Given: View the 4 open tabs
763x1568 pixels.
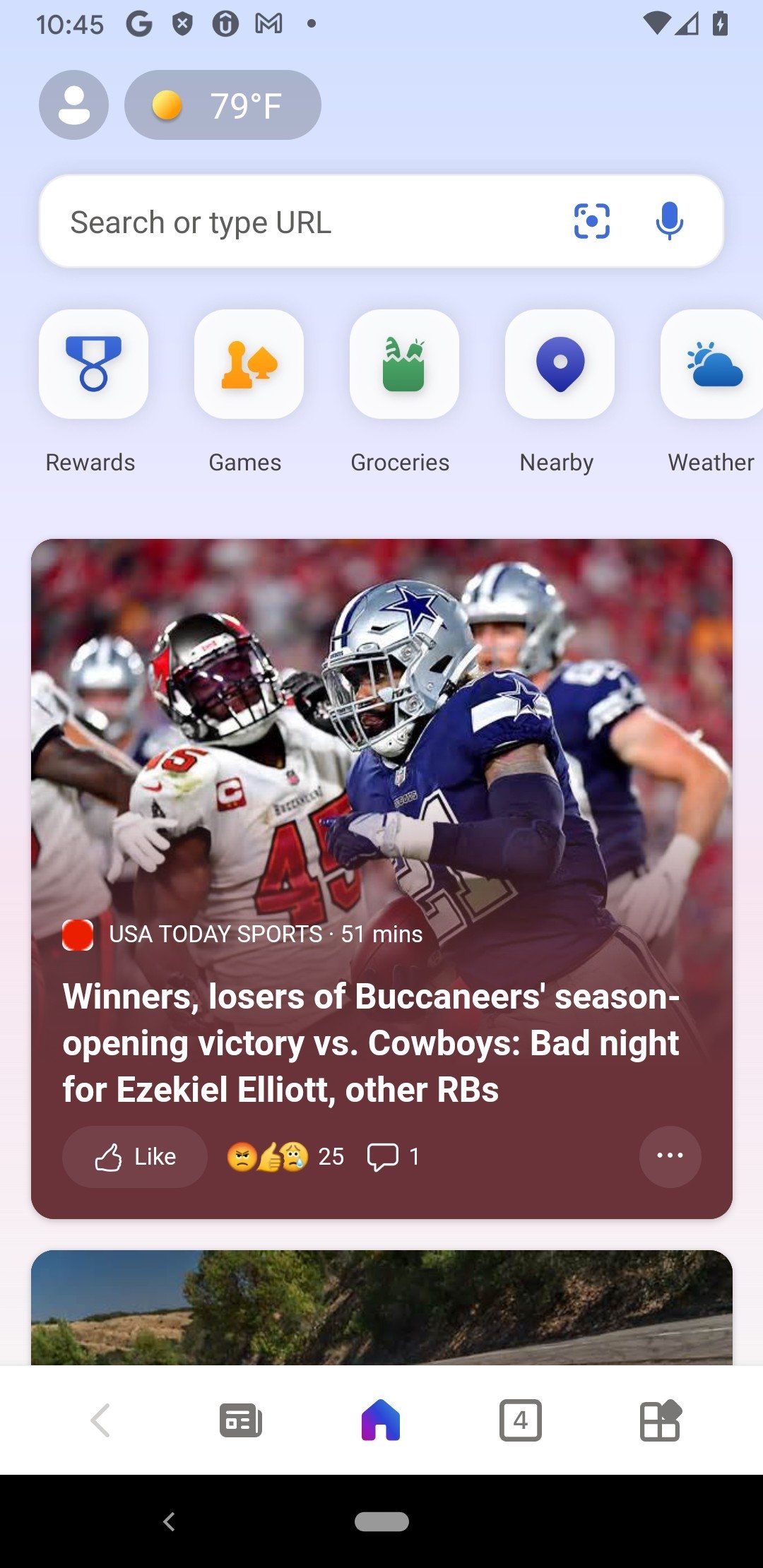Looking at the screenshot, I should coord(521,1420).
